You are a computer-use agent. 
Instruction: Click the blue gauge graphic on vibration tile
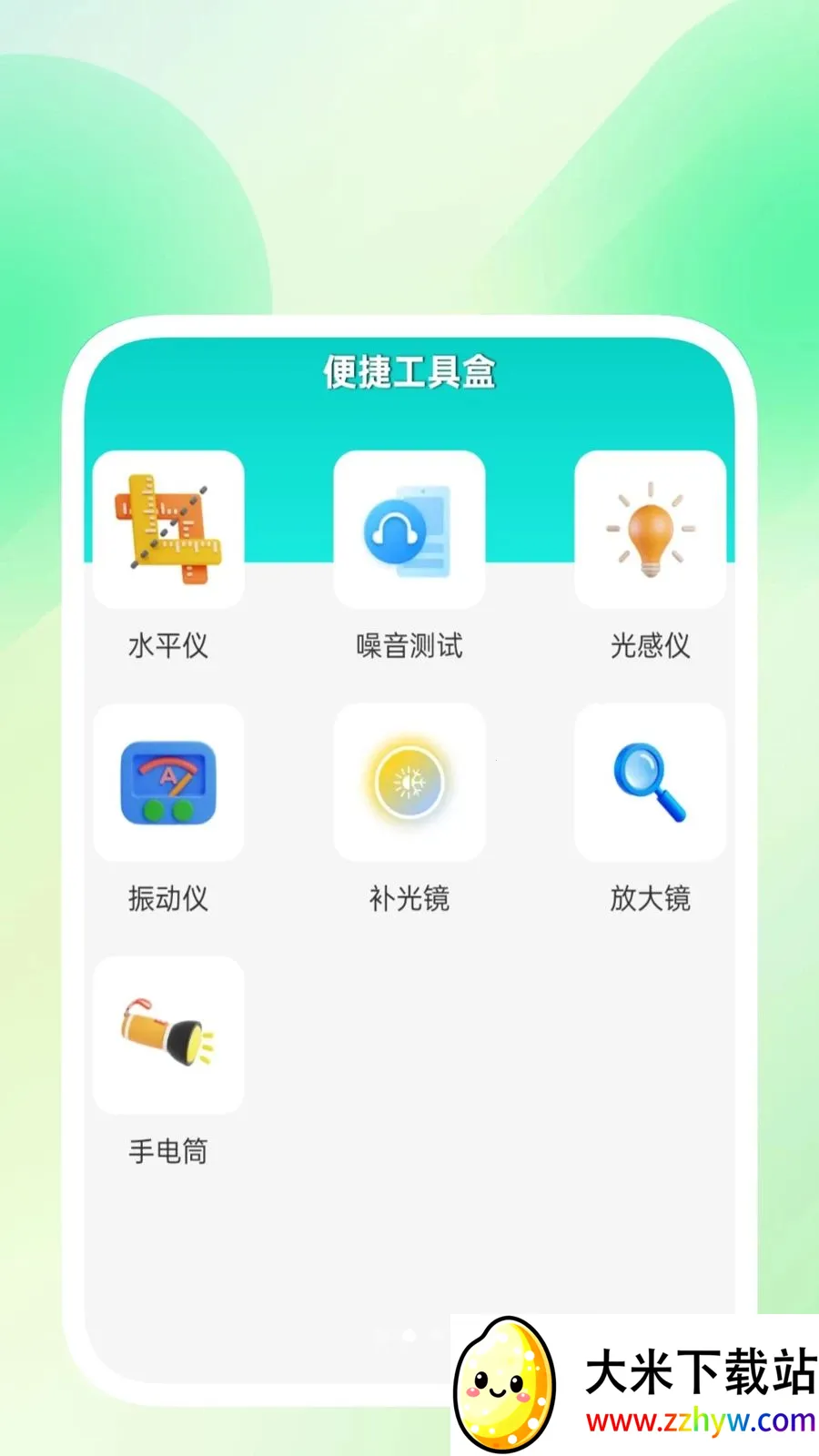click(x=168, y=782)
